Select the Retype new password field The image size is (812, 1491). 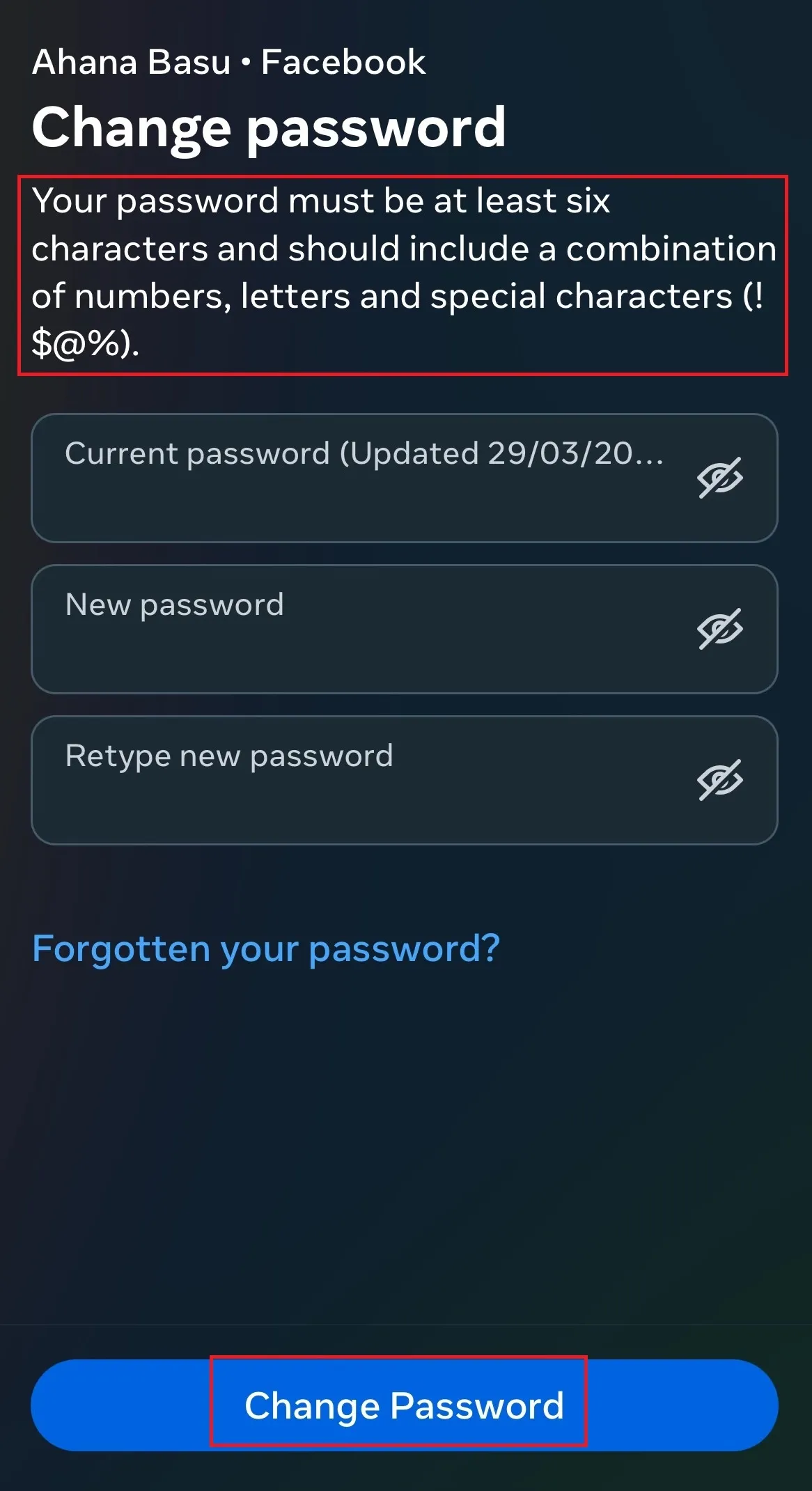[x=362, y=780]
